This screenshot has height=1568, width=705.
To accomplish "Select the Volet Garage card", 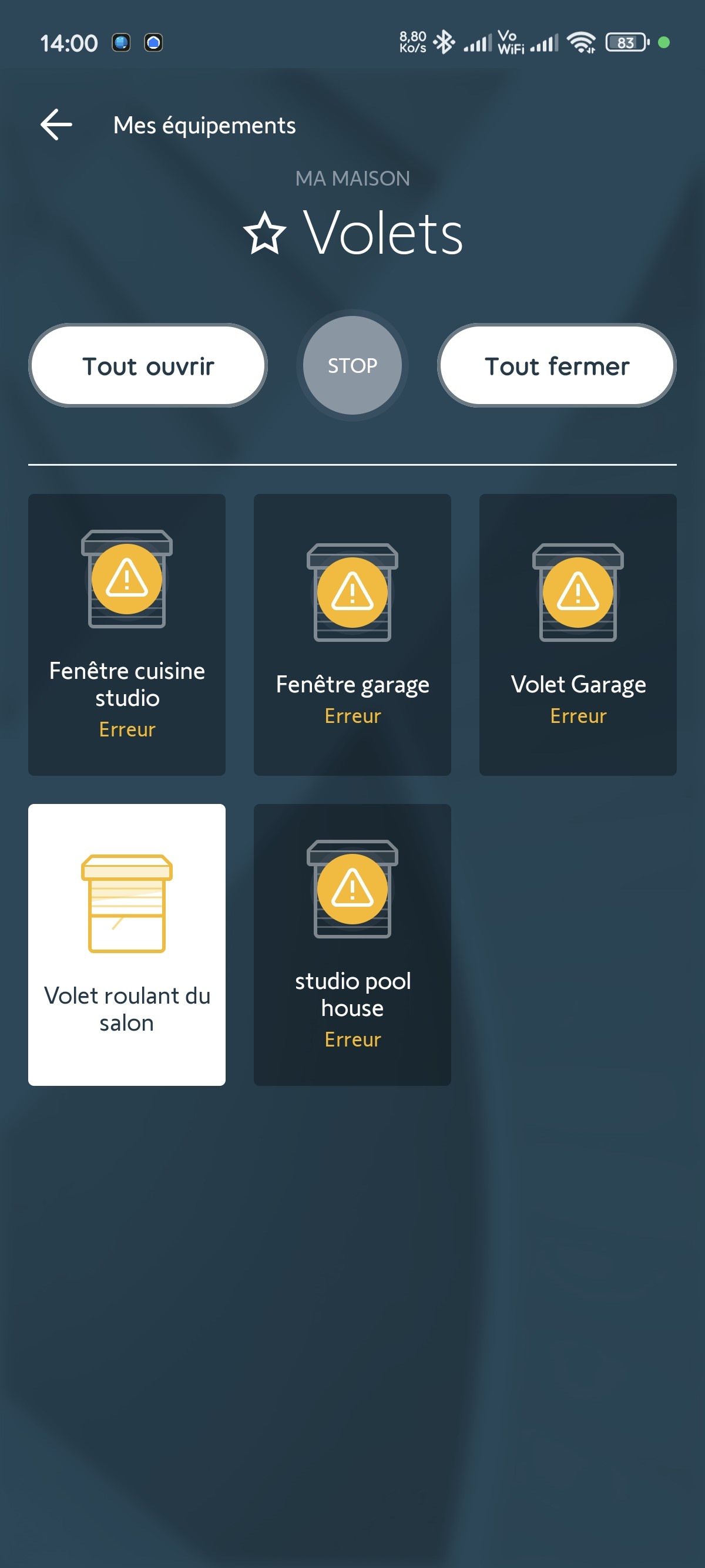I will click(x=577, y=634).
